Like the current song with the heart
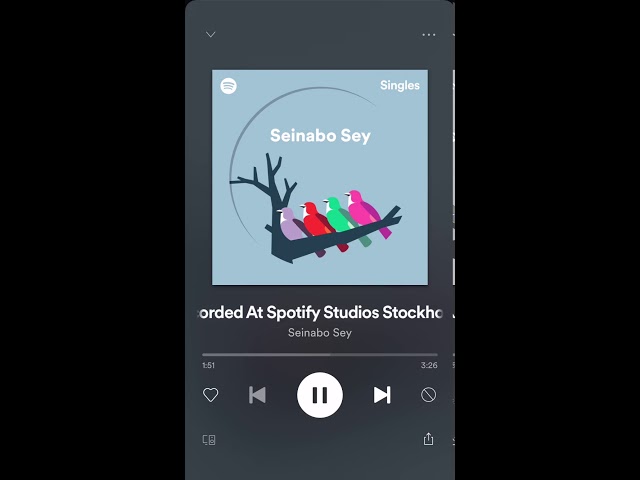The image size is (640, 480). tap(211, 395)
